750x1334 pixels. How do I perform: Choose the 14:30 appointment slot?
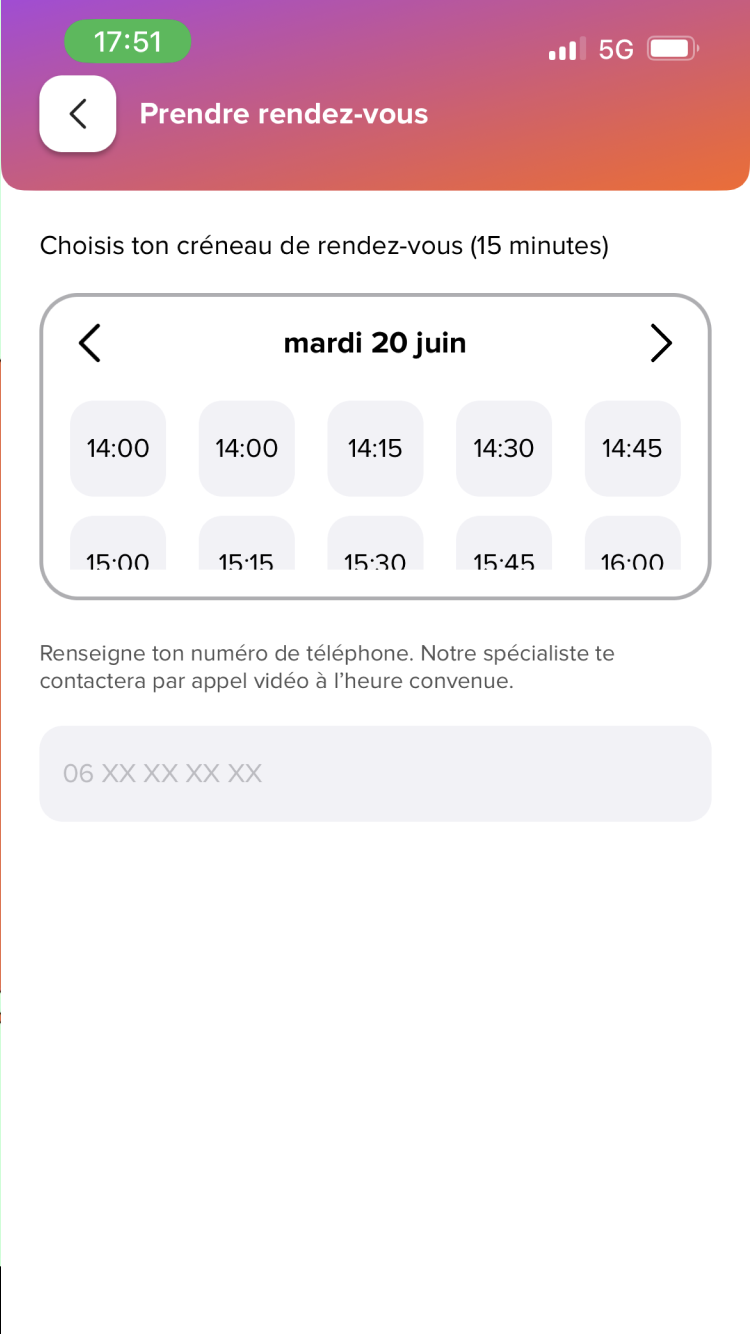pyautogui.click(x=504, y=448)
